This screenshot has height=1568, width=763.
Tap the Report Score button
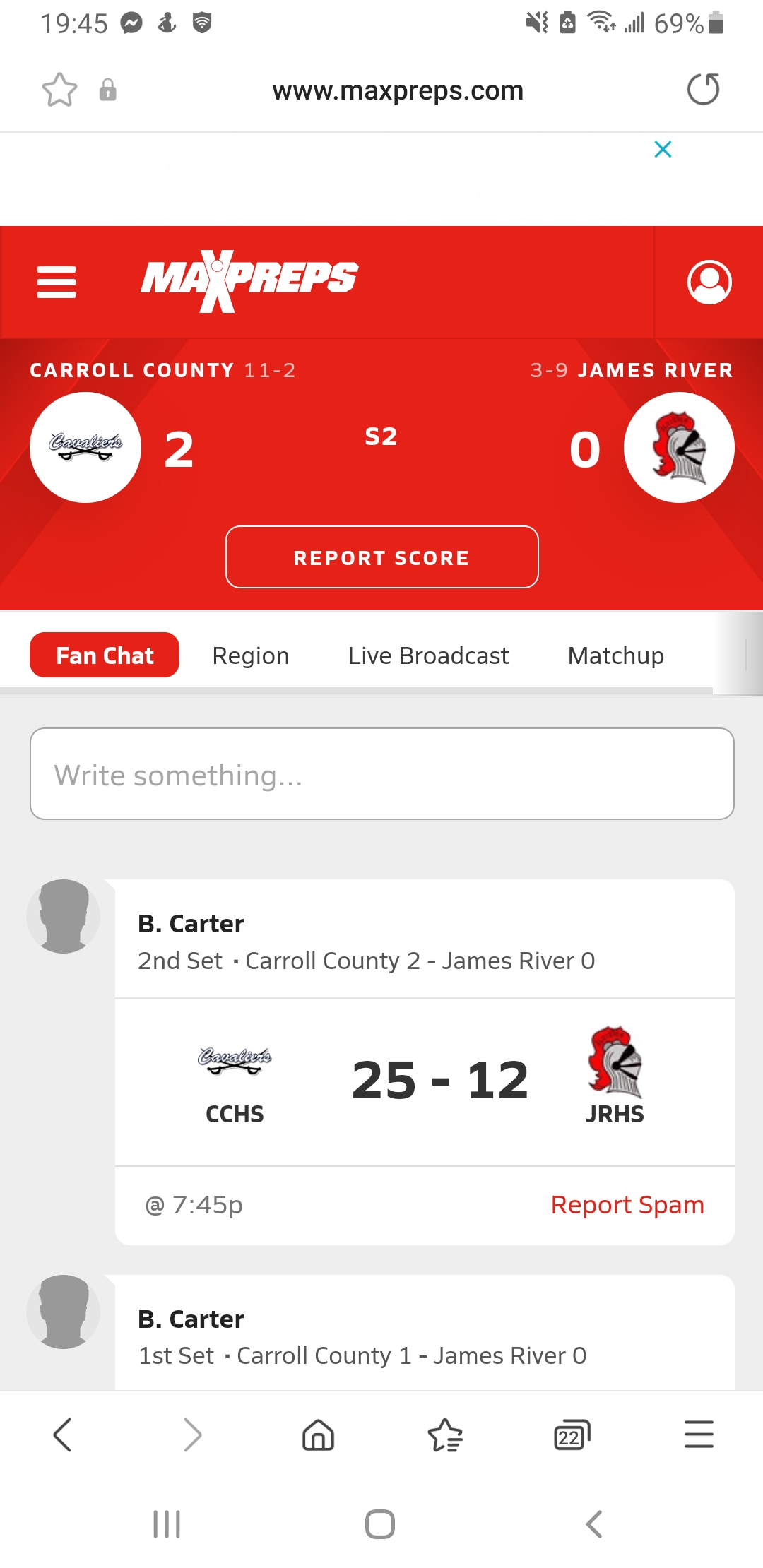coord(381,557)
